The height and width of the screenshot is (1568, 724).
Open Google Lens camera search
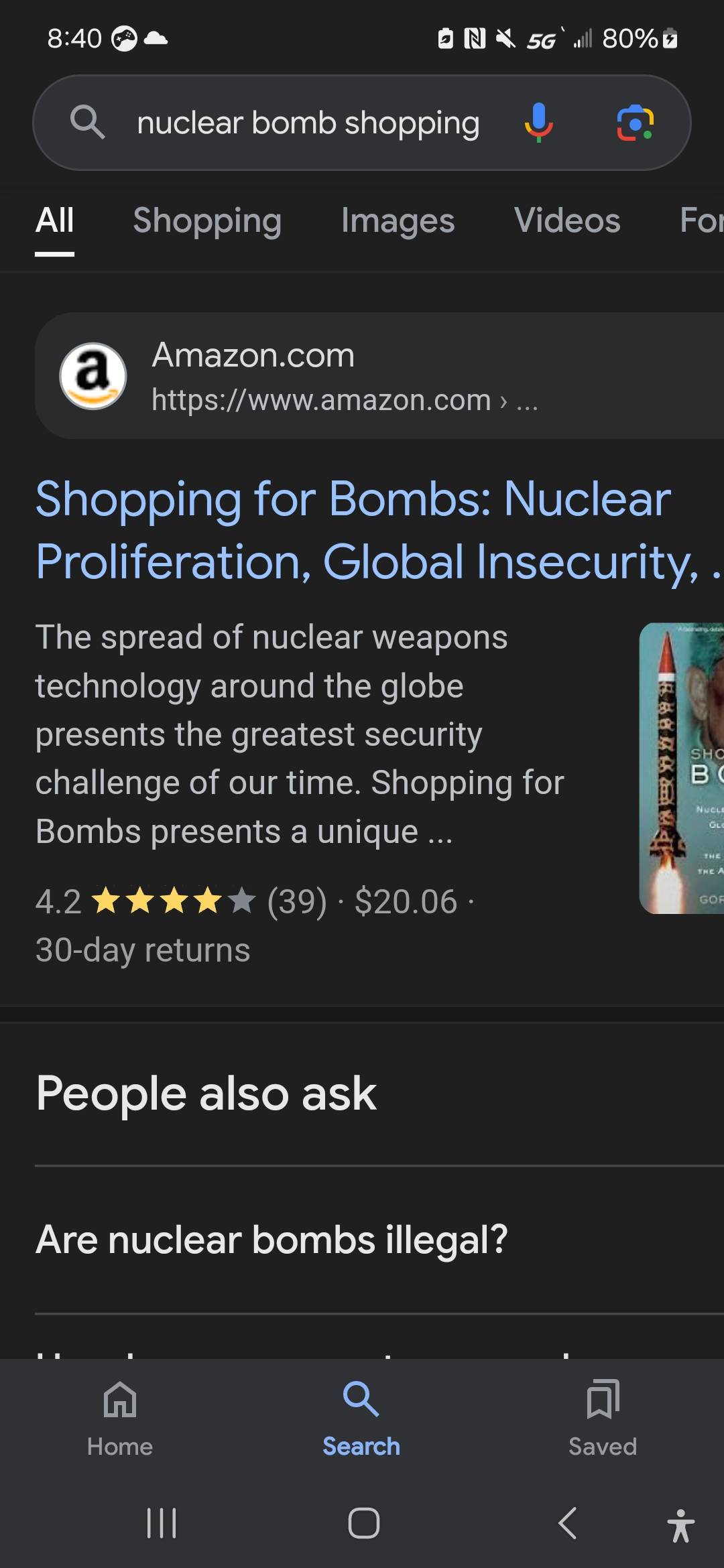click(635, 123)
